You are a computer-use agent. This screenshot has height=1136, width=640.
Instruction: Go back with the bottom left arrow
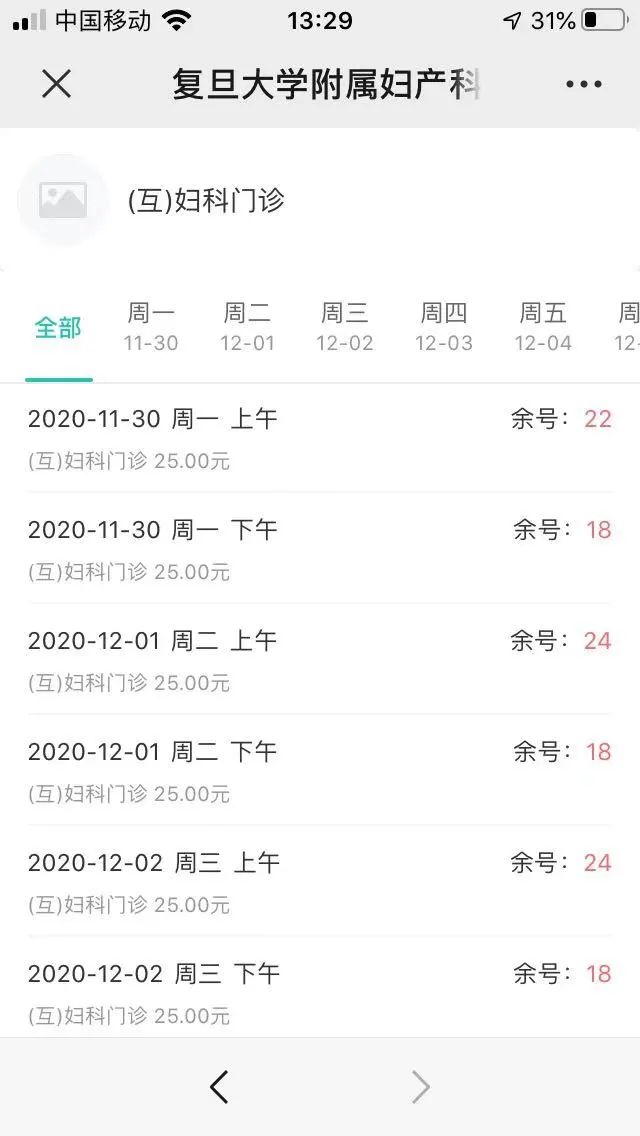[219, 1087]
